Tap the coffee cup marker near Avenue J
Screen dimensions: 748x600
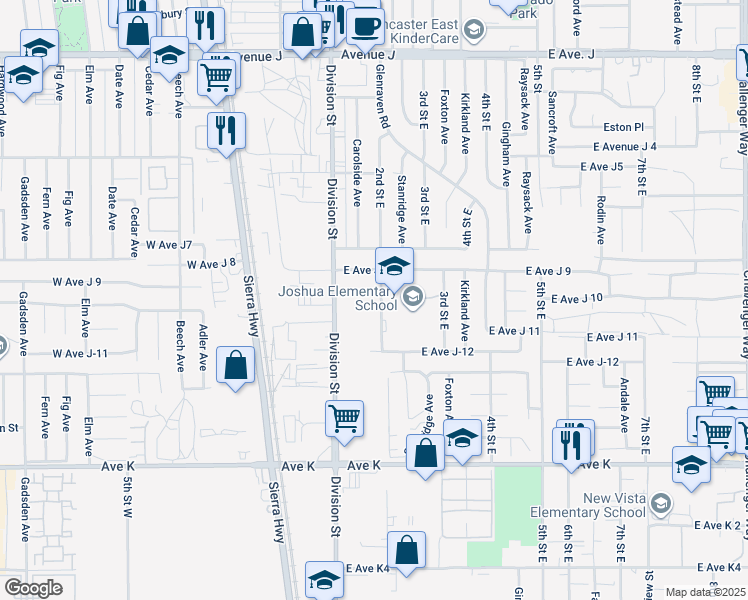coord(365,25)
